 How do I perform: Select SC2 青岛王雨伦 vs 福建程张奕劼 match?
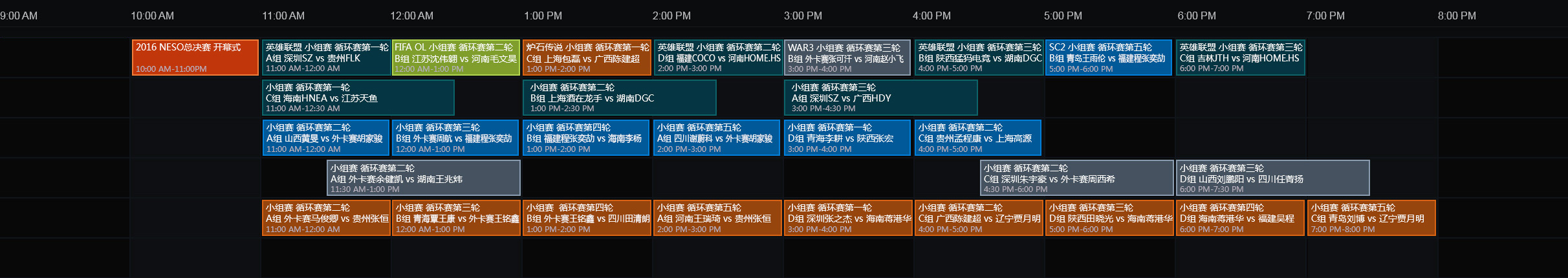coord(1109,58)
